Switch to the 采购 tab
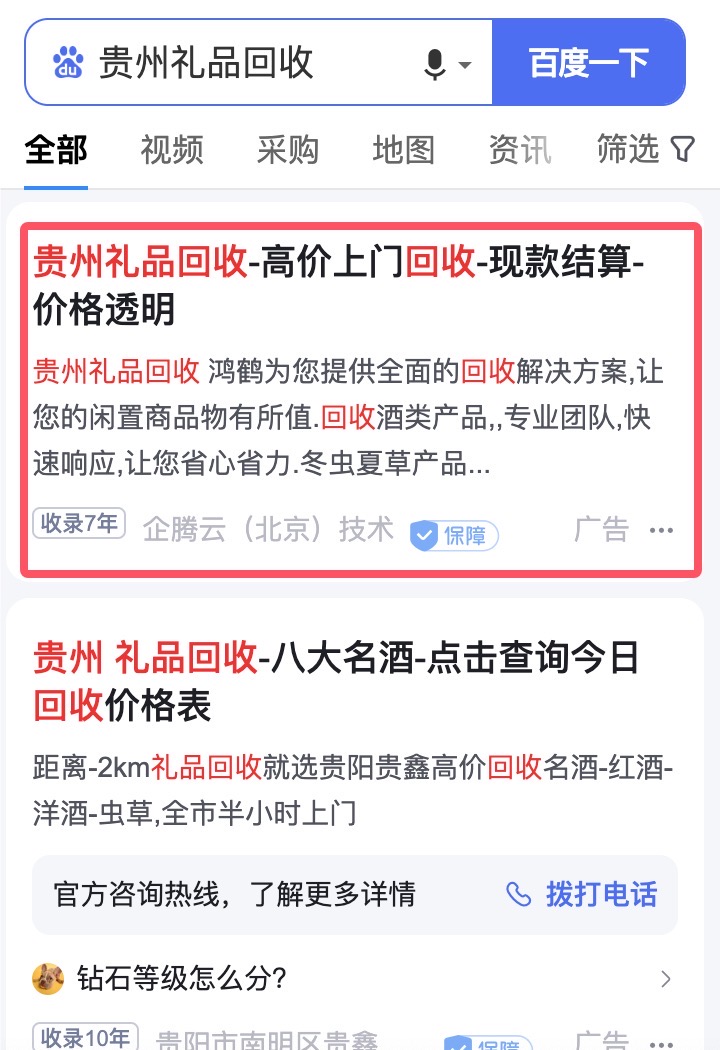Viewport: 720px width, 1050px height. coord(287,150)
